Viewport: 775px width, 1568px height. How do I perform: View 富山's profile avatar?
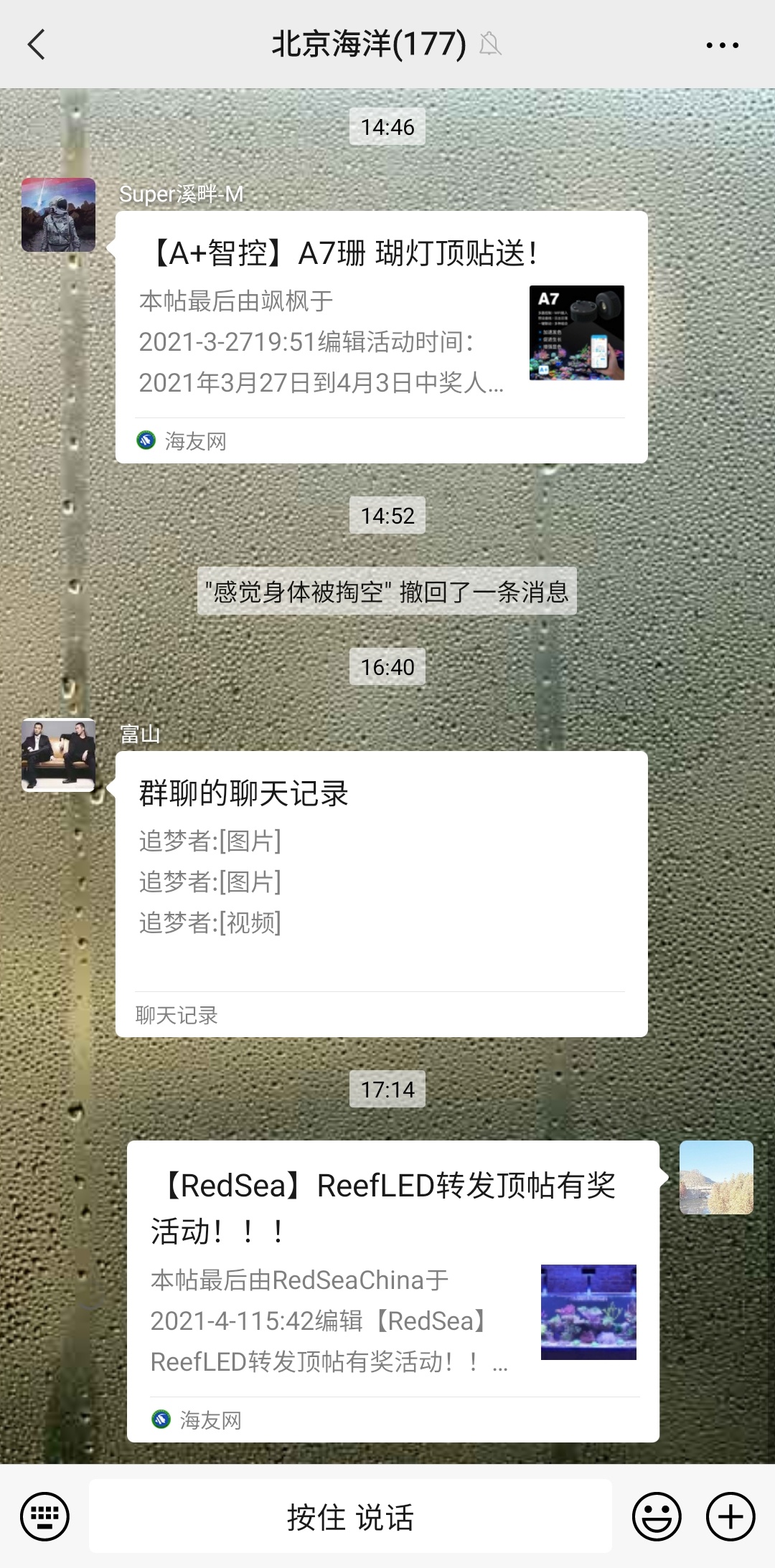tap(58, 755)
